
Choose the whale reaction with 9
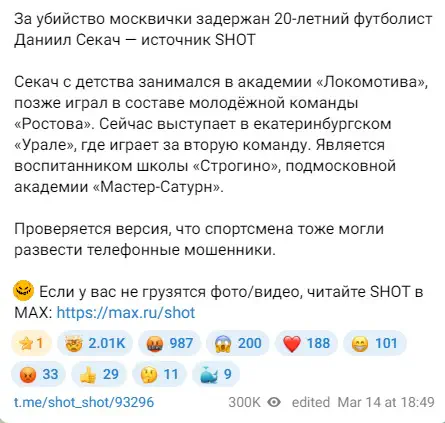click(x=216, y=374)
